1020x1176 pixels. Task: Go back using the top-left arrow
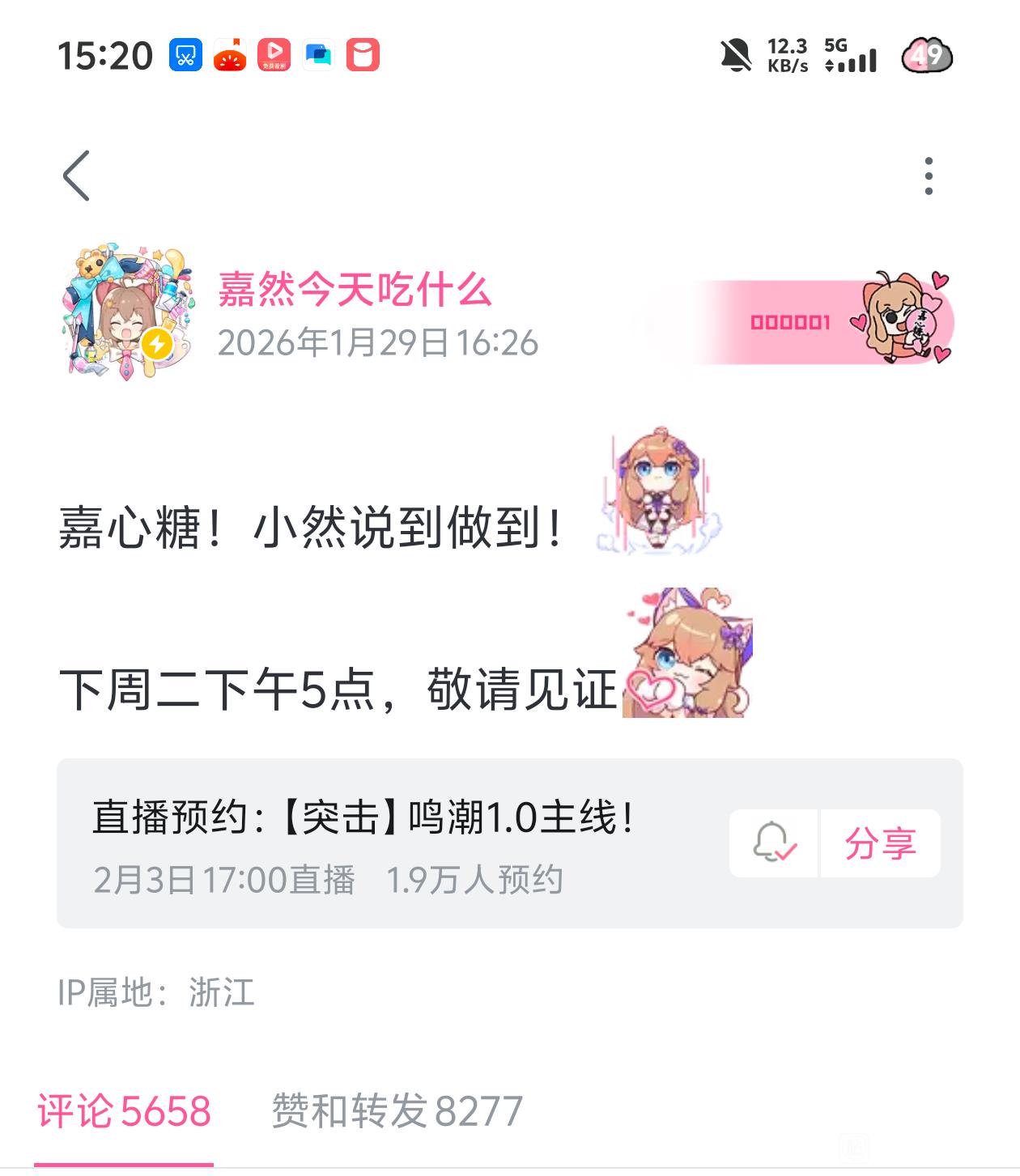(76, 176)
